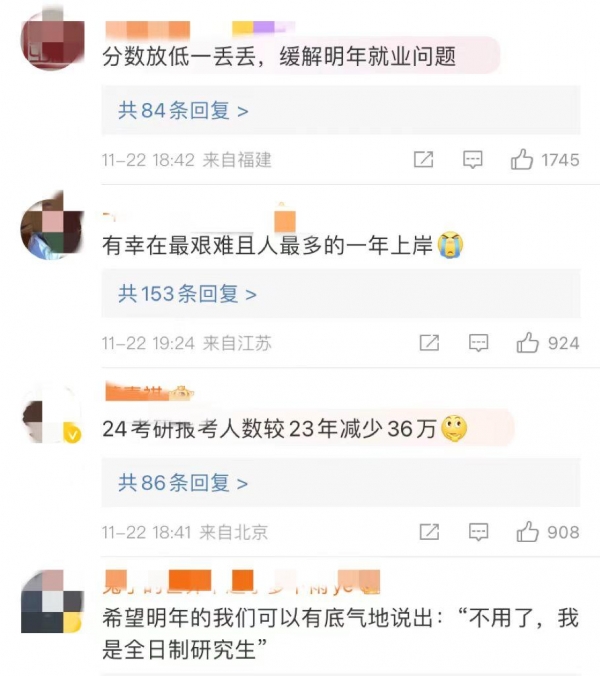Screen dimensions: 600x676
Task: Expand the 共84条回复 replies
Action: (x=183, y=110)
